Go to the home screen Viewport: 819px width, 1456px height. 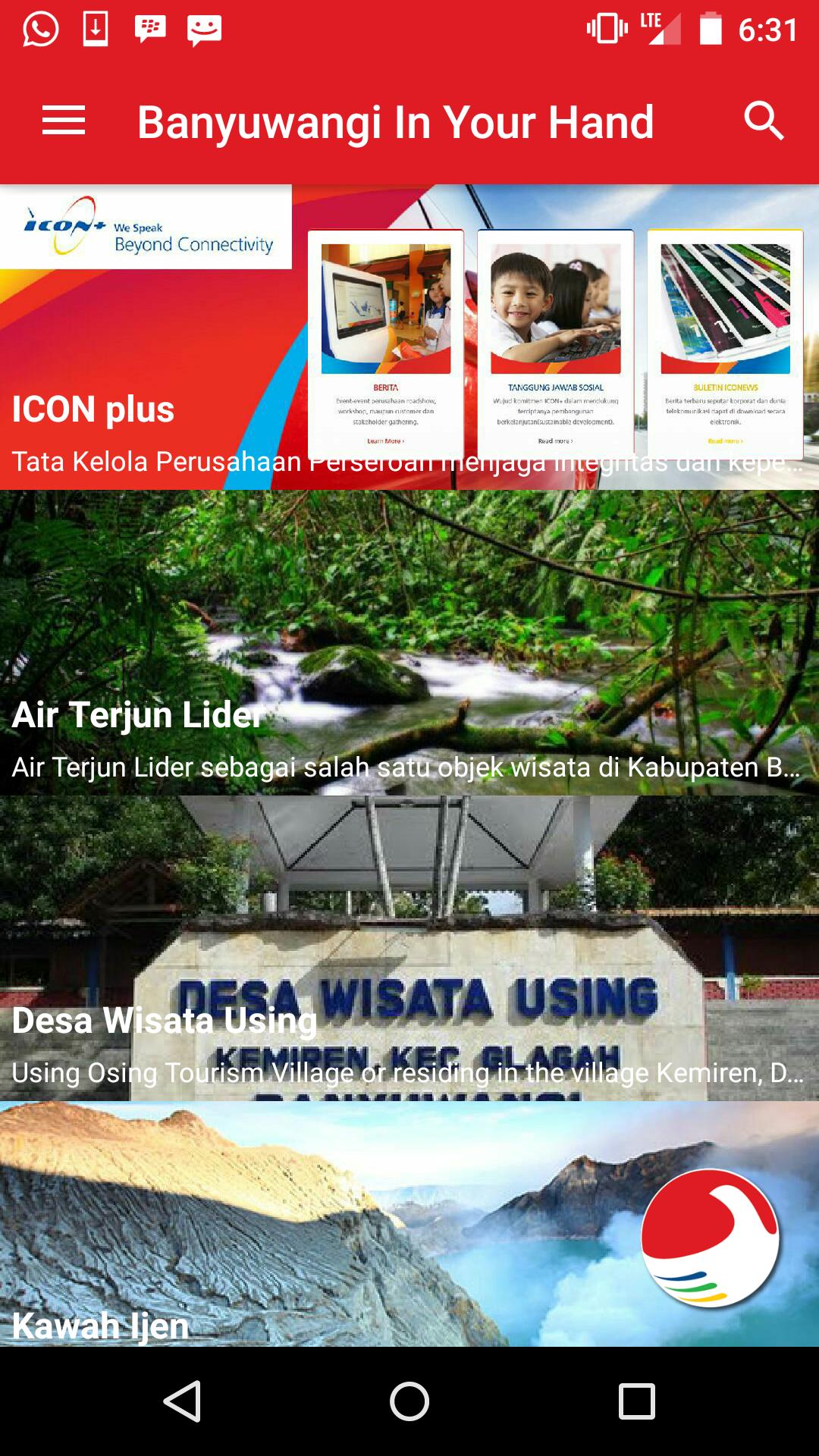[x=409, y=1401]
